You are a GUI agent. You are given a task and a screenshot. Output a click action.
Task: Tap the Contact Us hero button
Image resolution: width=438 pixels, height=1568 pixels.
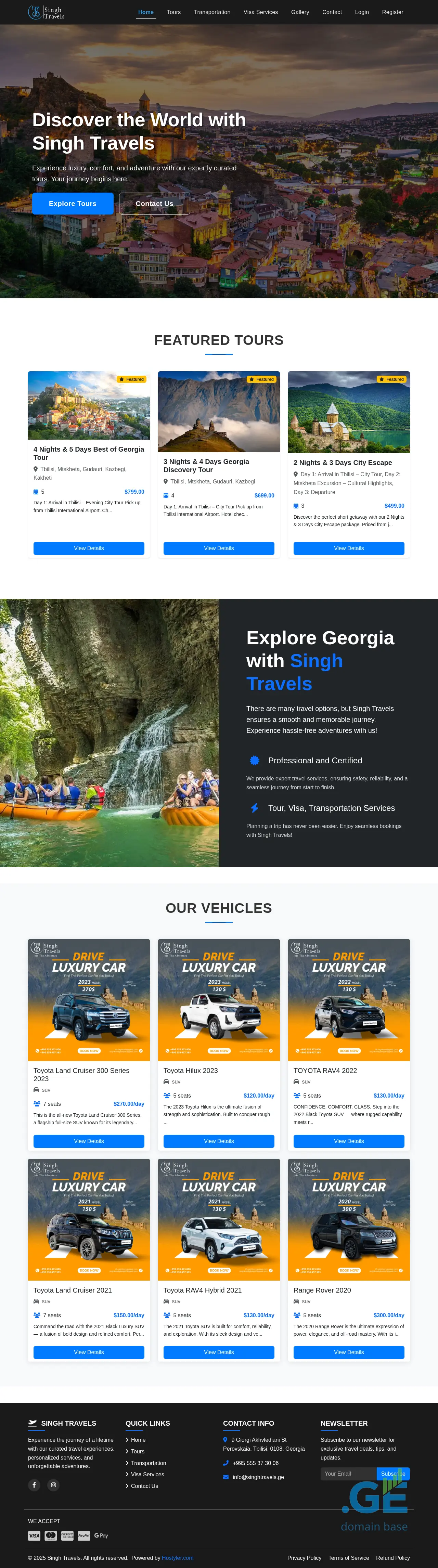click(154, 203)
